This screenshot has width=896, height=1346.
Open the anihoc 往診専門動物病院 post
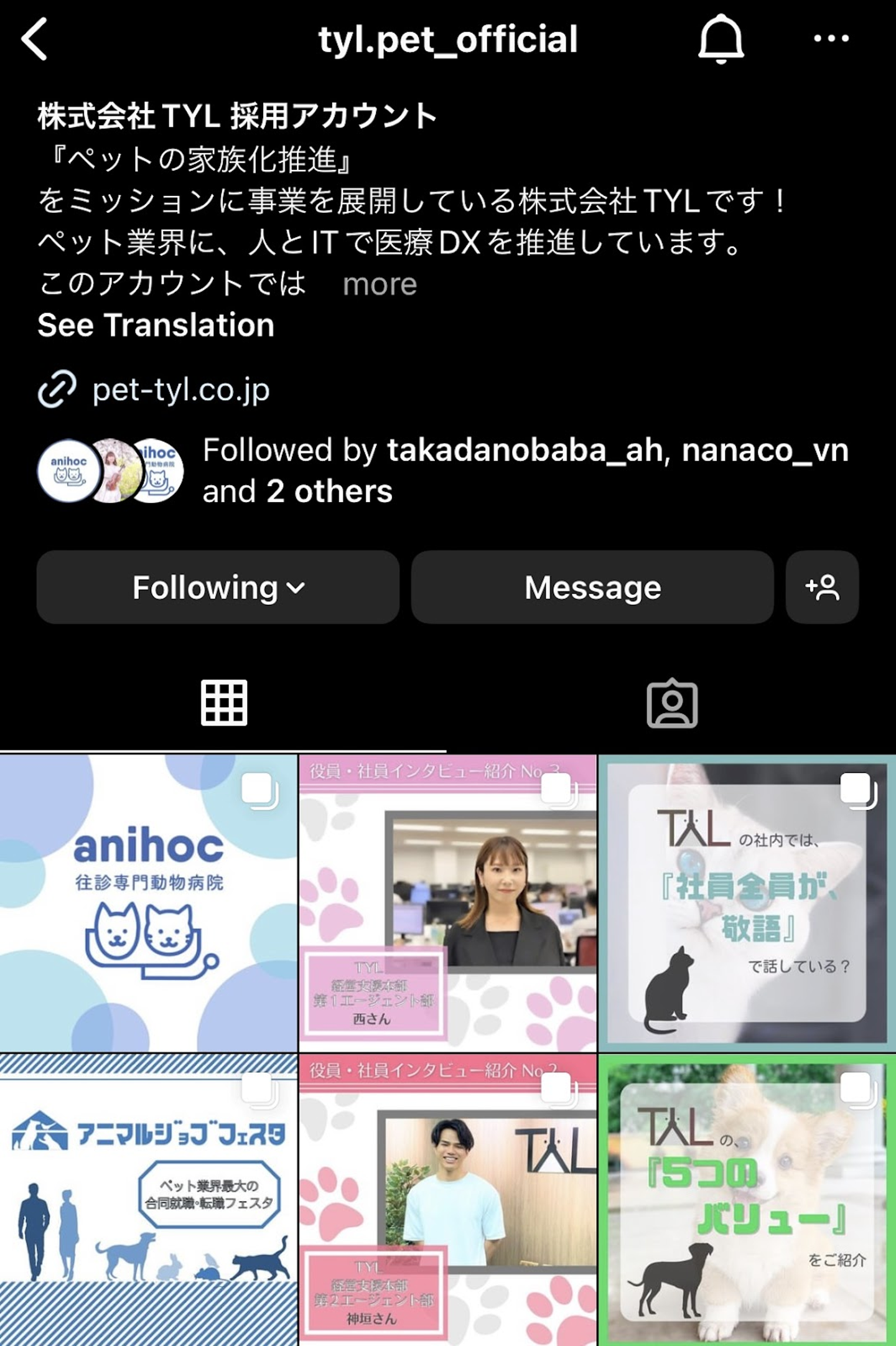[149, 904]
